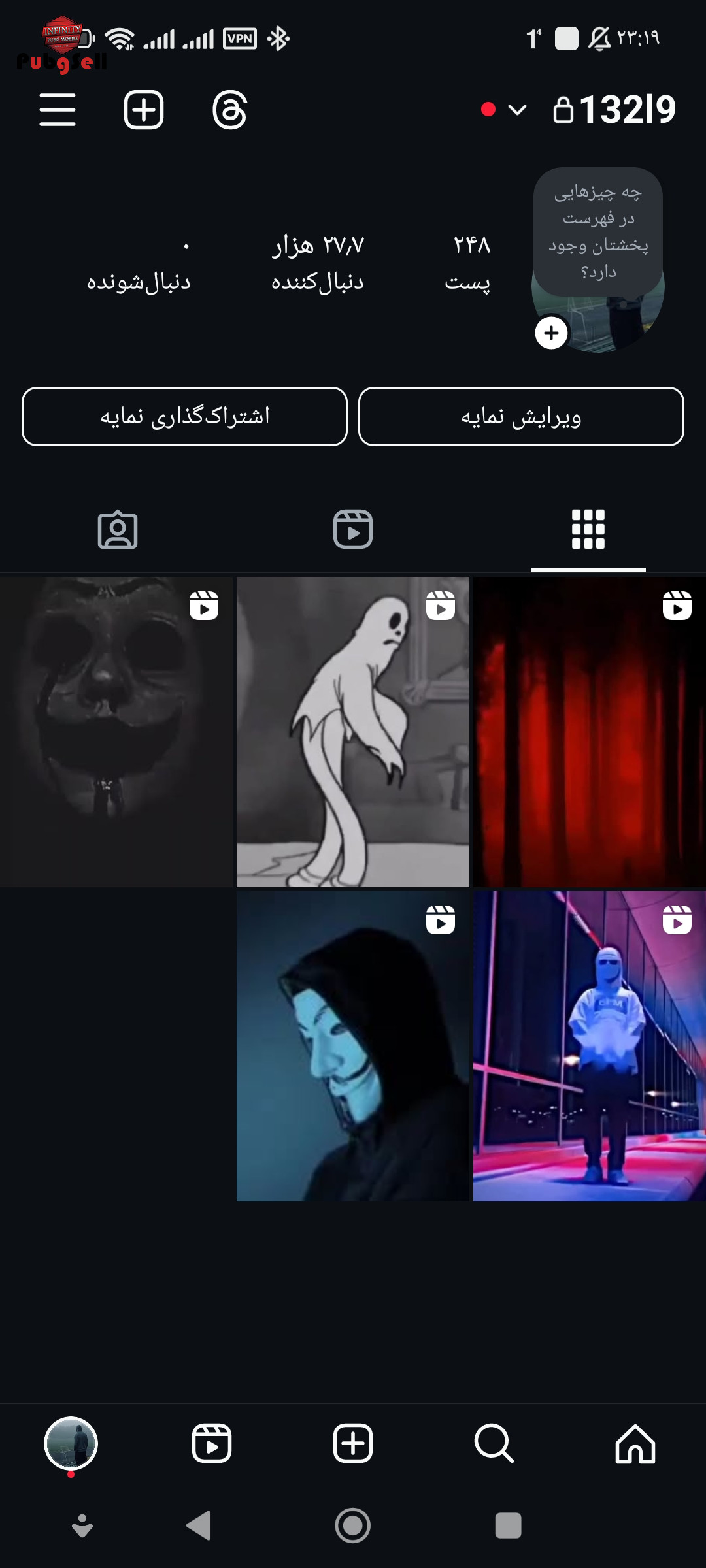Viewport: 706px width, 1568px height.
Task: Open the dark grinning mask reel
Action: [x=116, y=732]
